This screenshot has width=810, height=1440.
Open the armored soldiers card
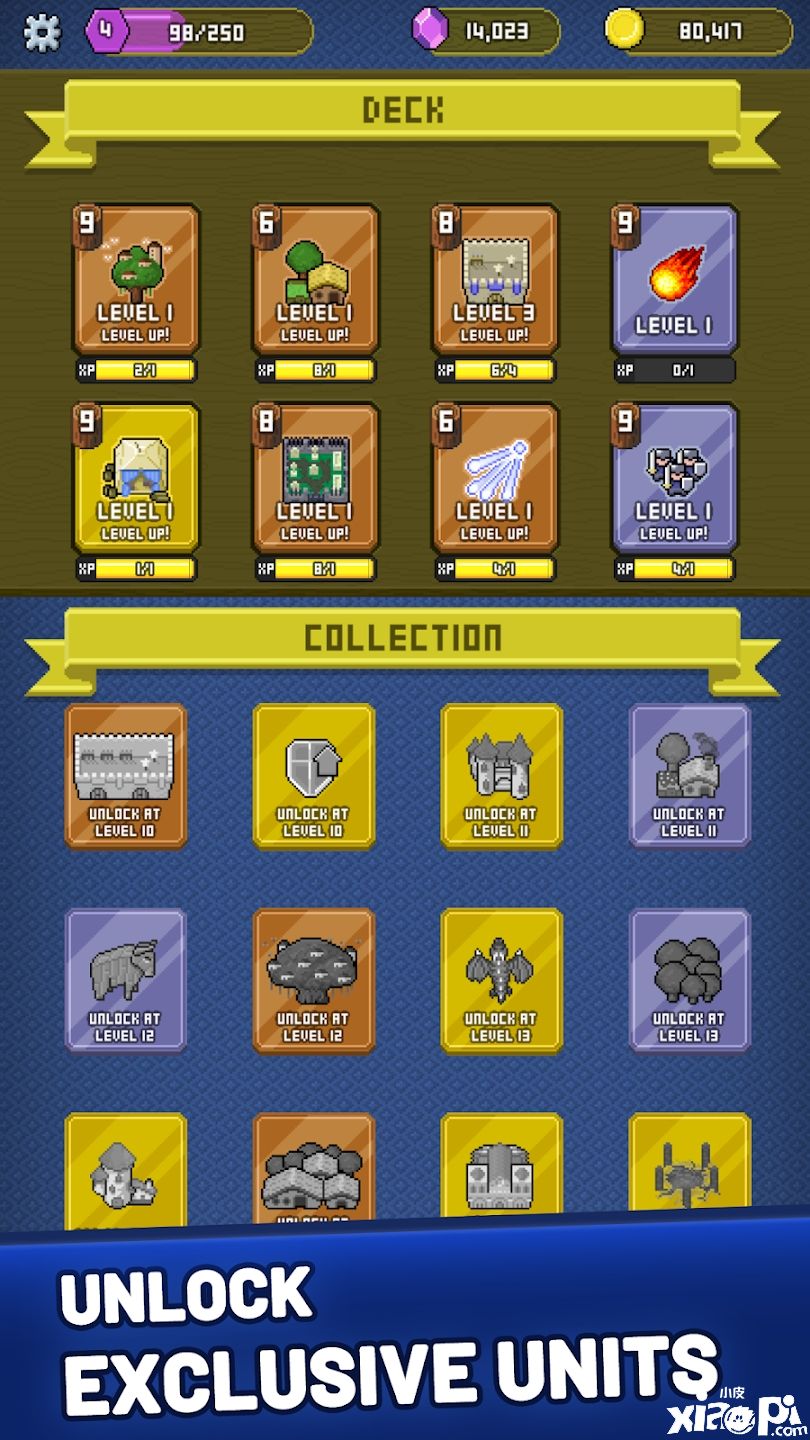(674, 477)
